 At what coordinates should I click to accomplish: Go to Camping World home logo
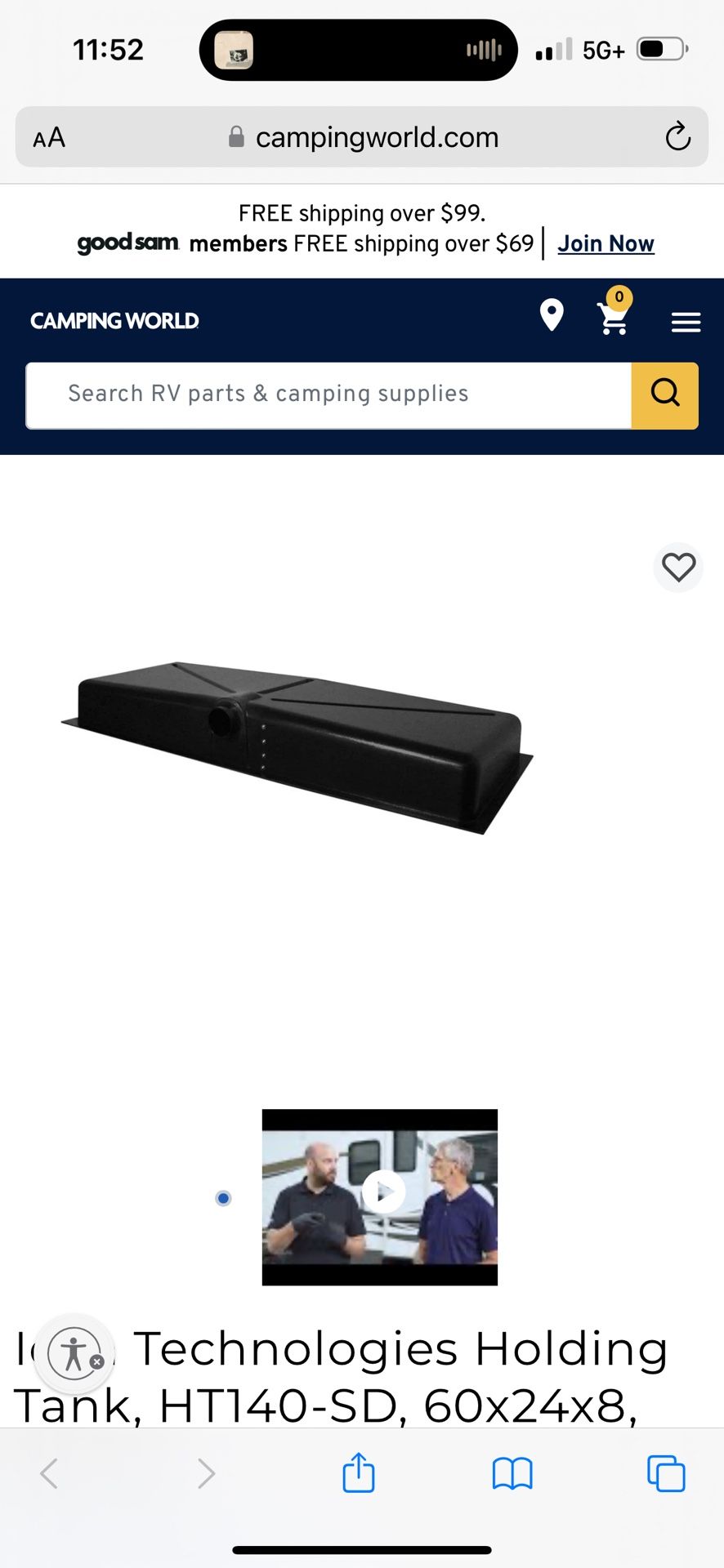[114, 321]
